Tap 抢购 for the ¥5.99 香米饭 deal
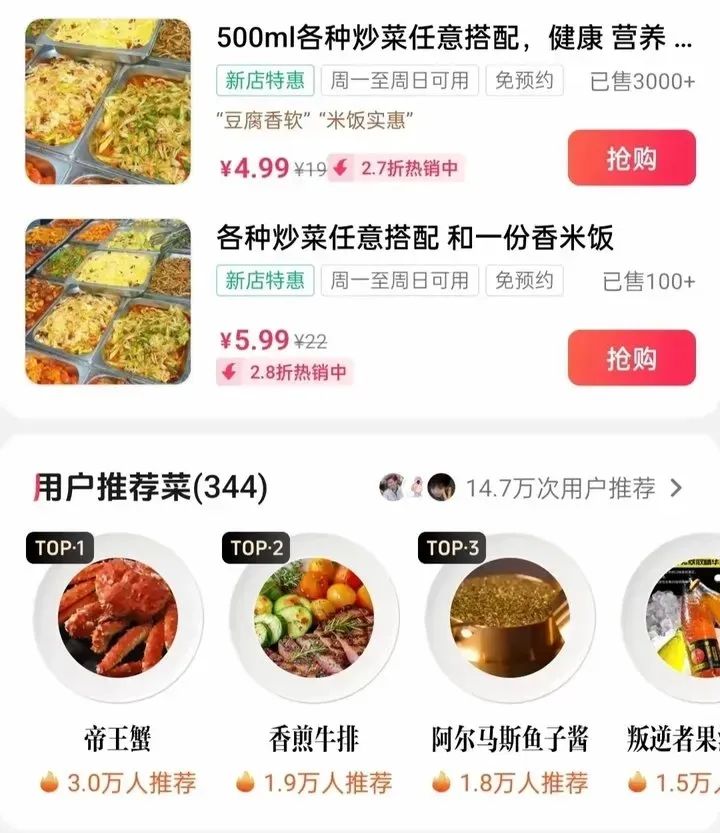This screenshot has width=720, height=833. click(x=631, y=358)
